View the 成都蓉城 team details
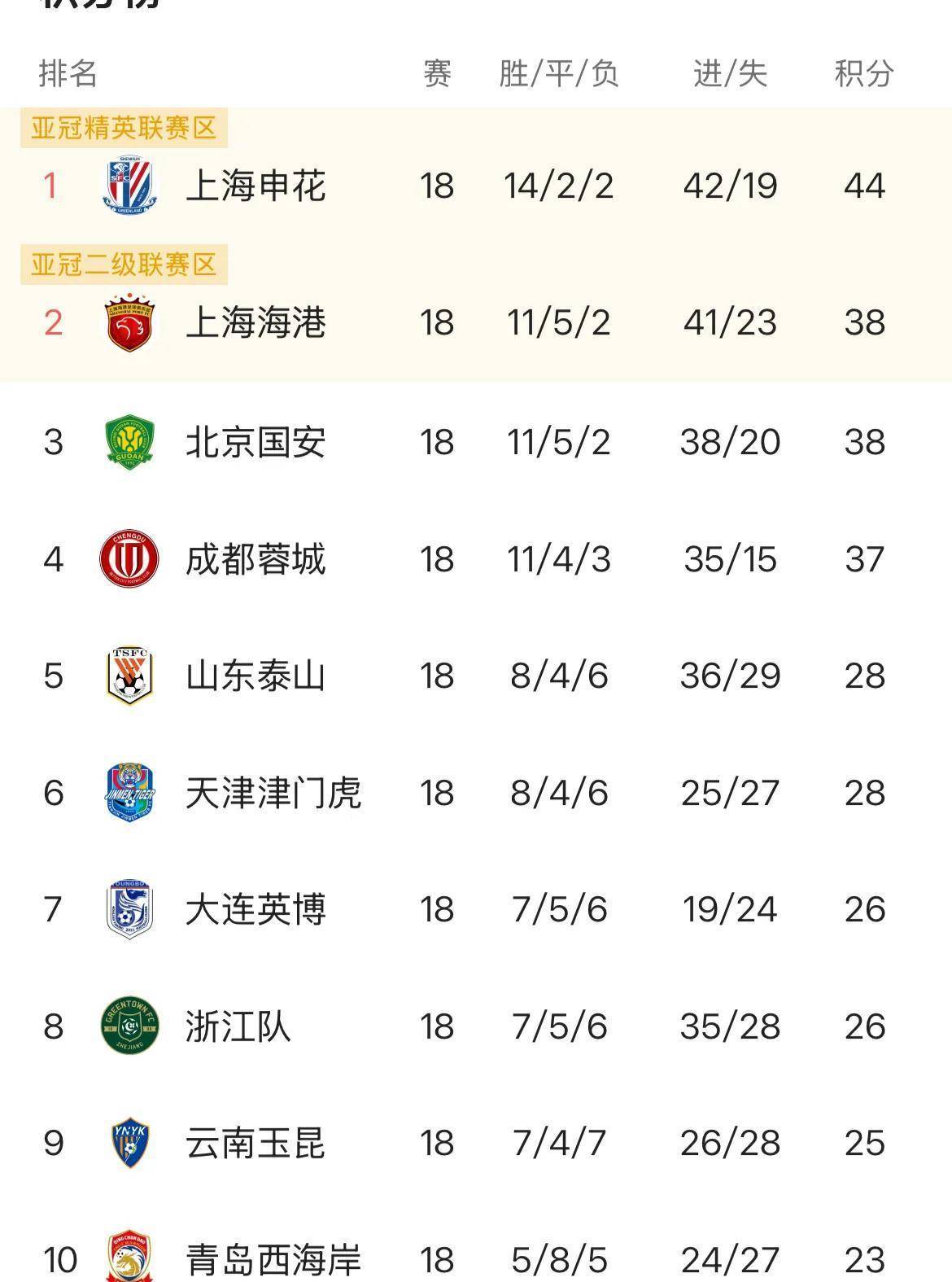952x1282 pixels. pyautogui.click(x=255, y=560)
